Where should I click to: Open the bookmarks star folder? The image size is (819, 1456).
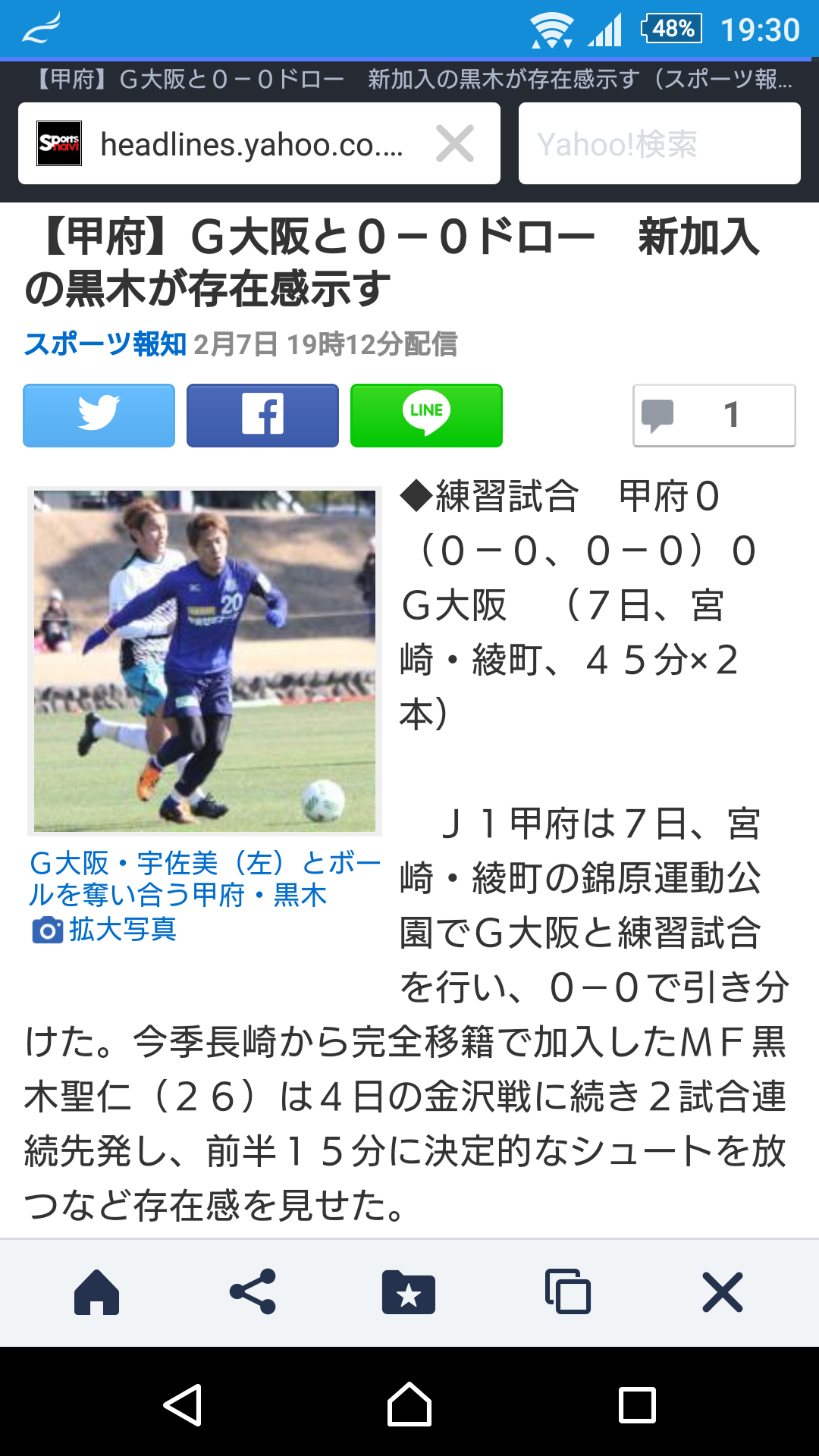coord(409,1291)
